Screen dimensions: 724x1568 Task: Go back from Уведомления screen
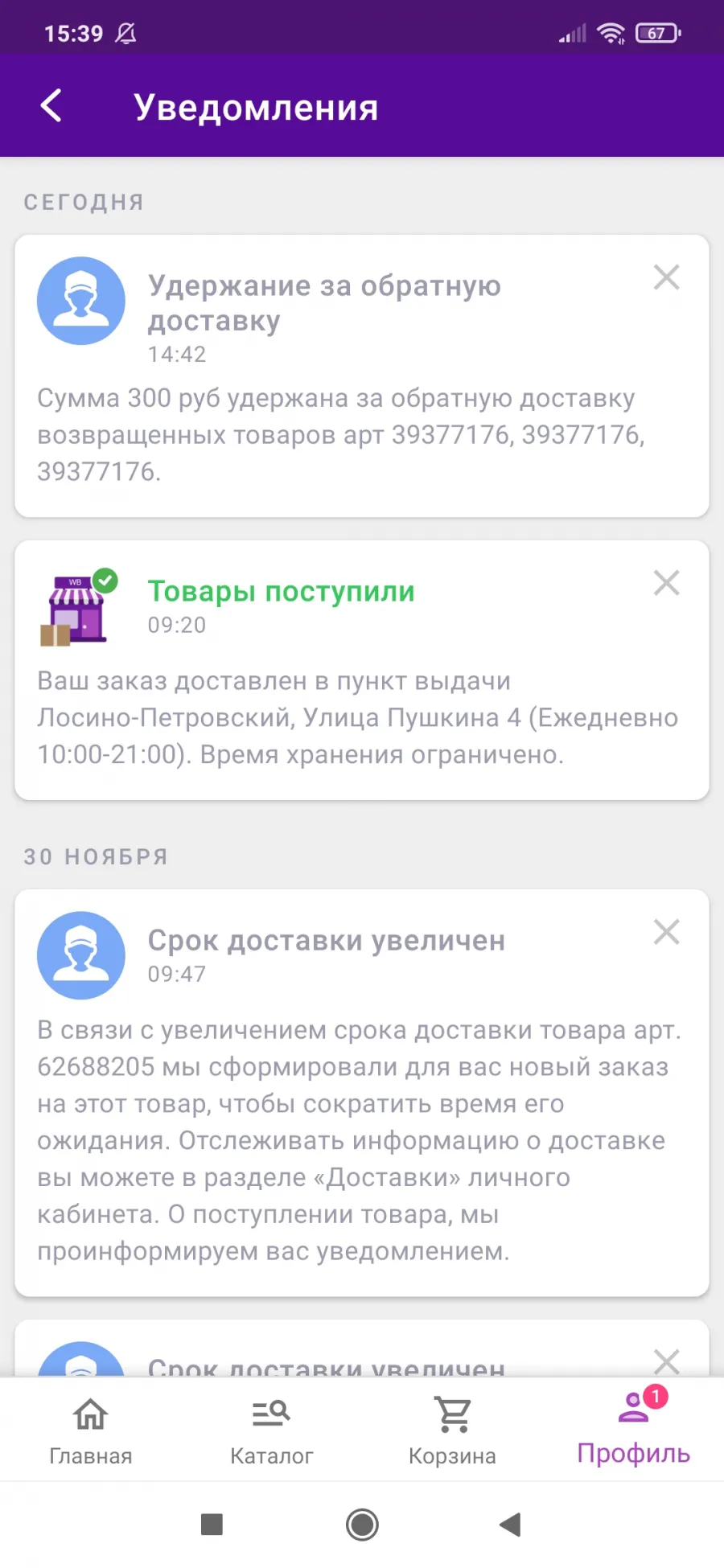(x=51, y=106)
